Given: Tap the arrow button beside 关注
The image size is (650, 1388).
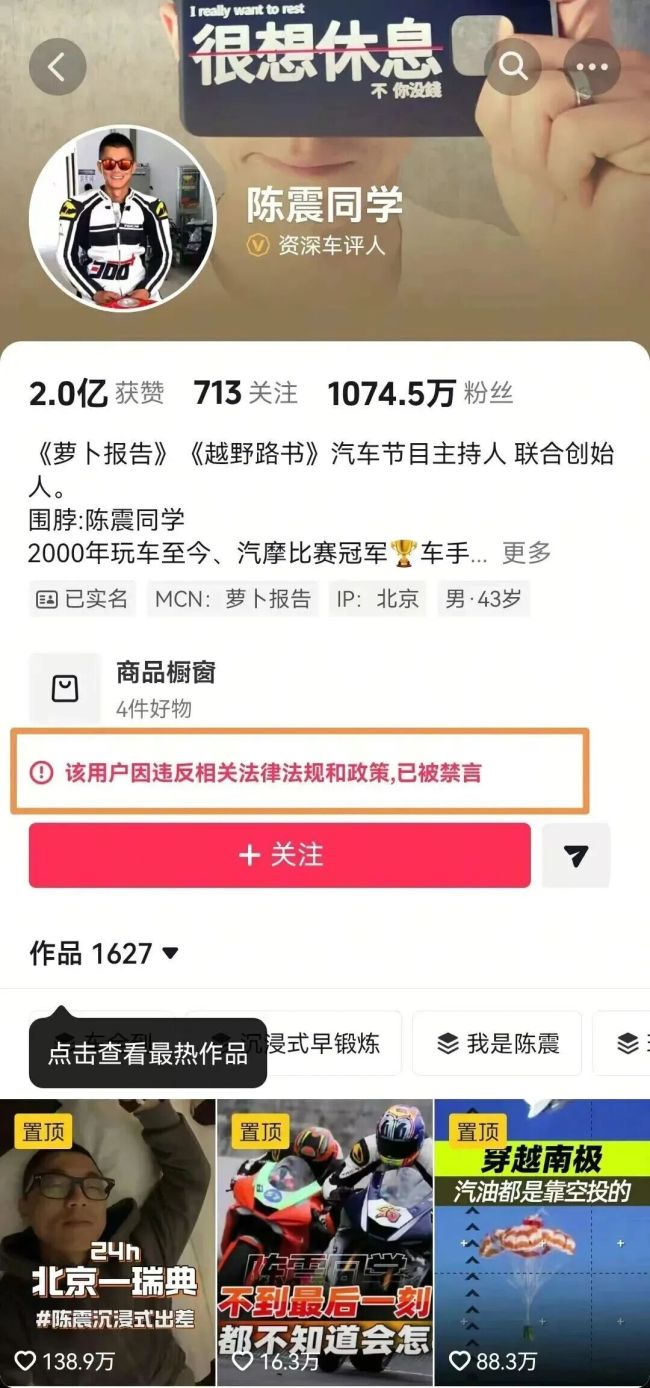Looking at the screenshot, I should coord(576,855).
